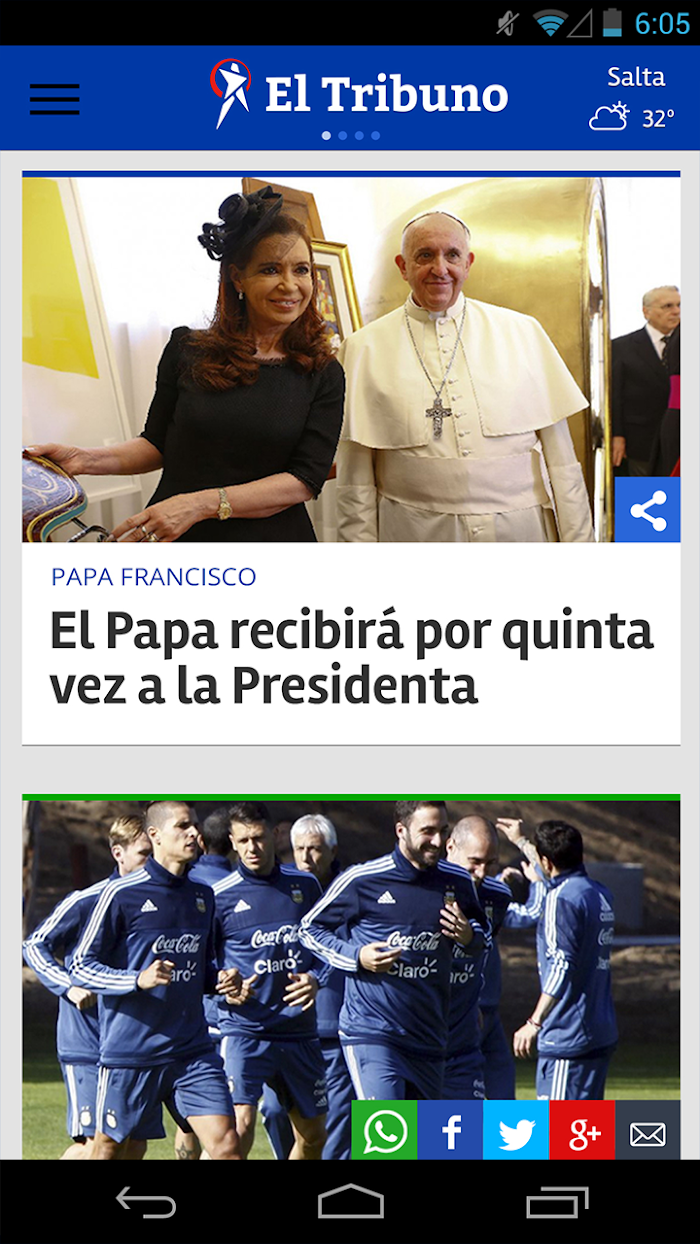
Task: Go to the system home screen
Action: [x=351, y=1202]
